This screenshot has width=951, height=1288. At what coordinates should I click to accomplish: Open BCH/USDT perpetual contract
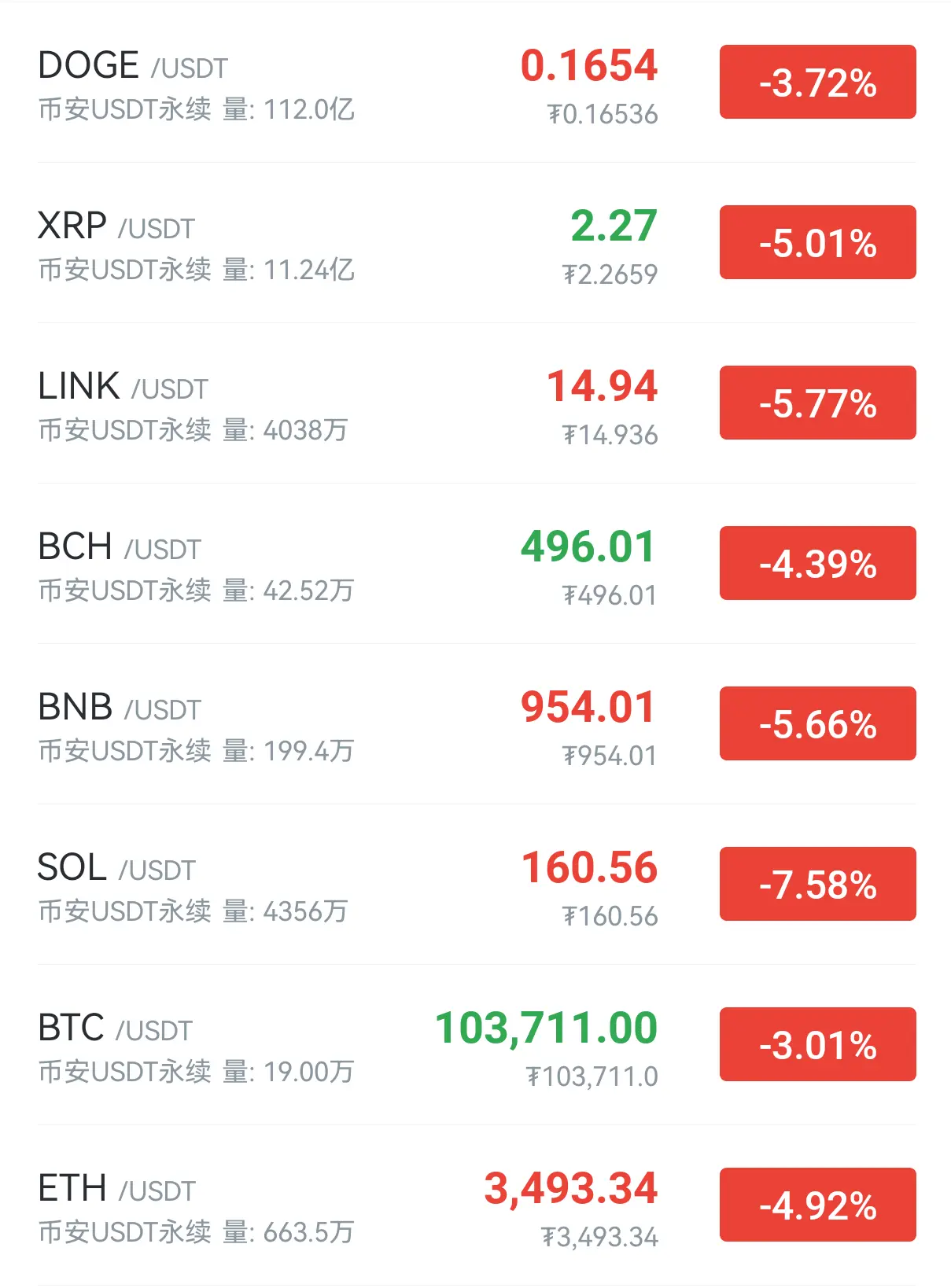(197, 565)
